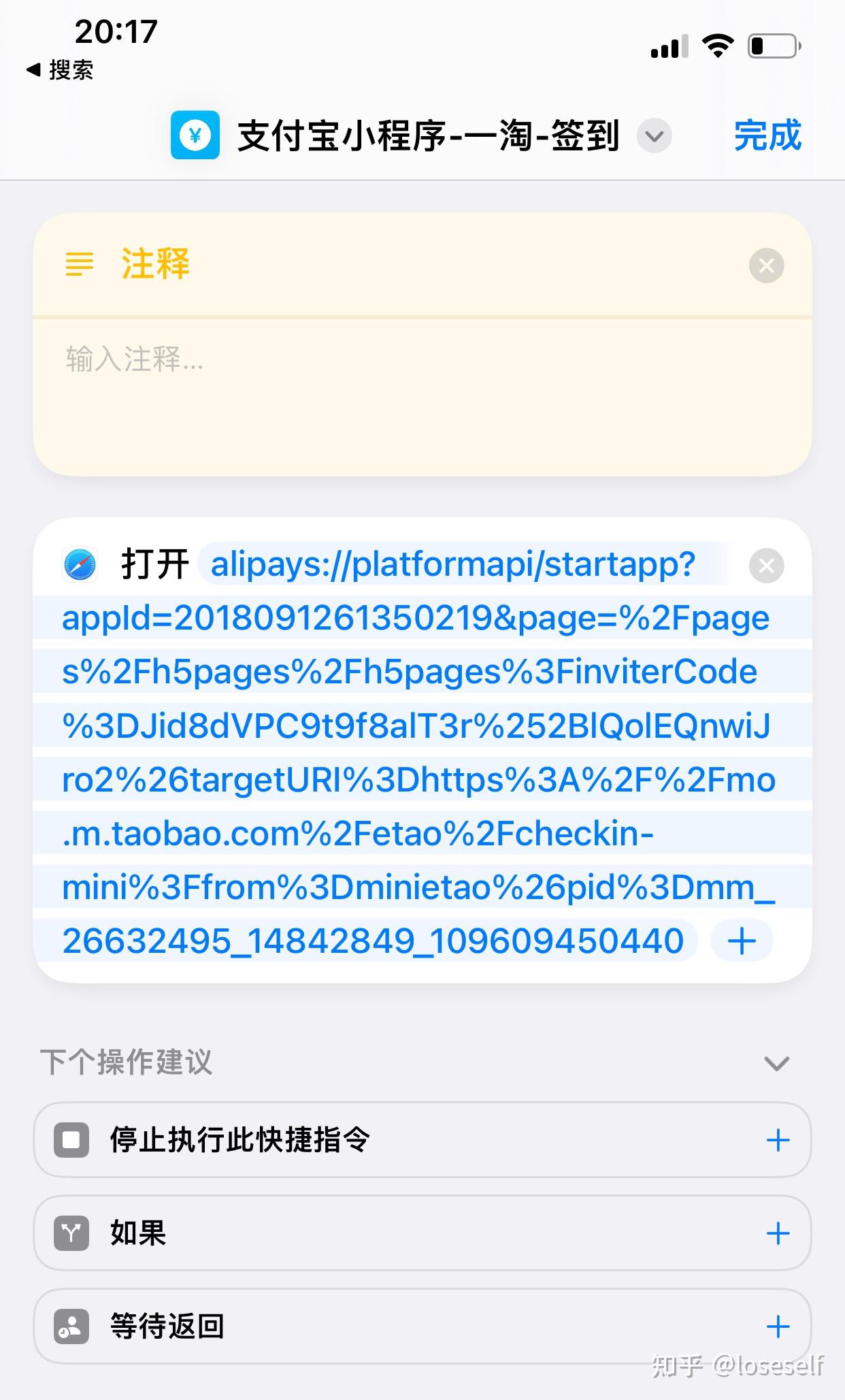This screenshot has height=1400, width=845.
Task: Delete the 打开 URL action
Action: (x=766, y=566)
